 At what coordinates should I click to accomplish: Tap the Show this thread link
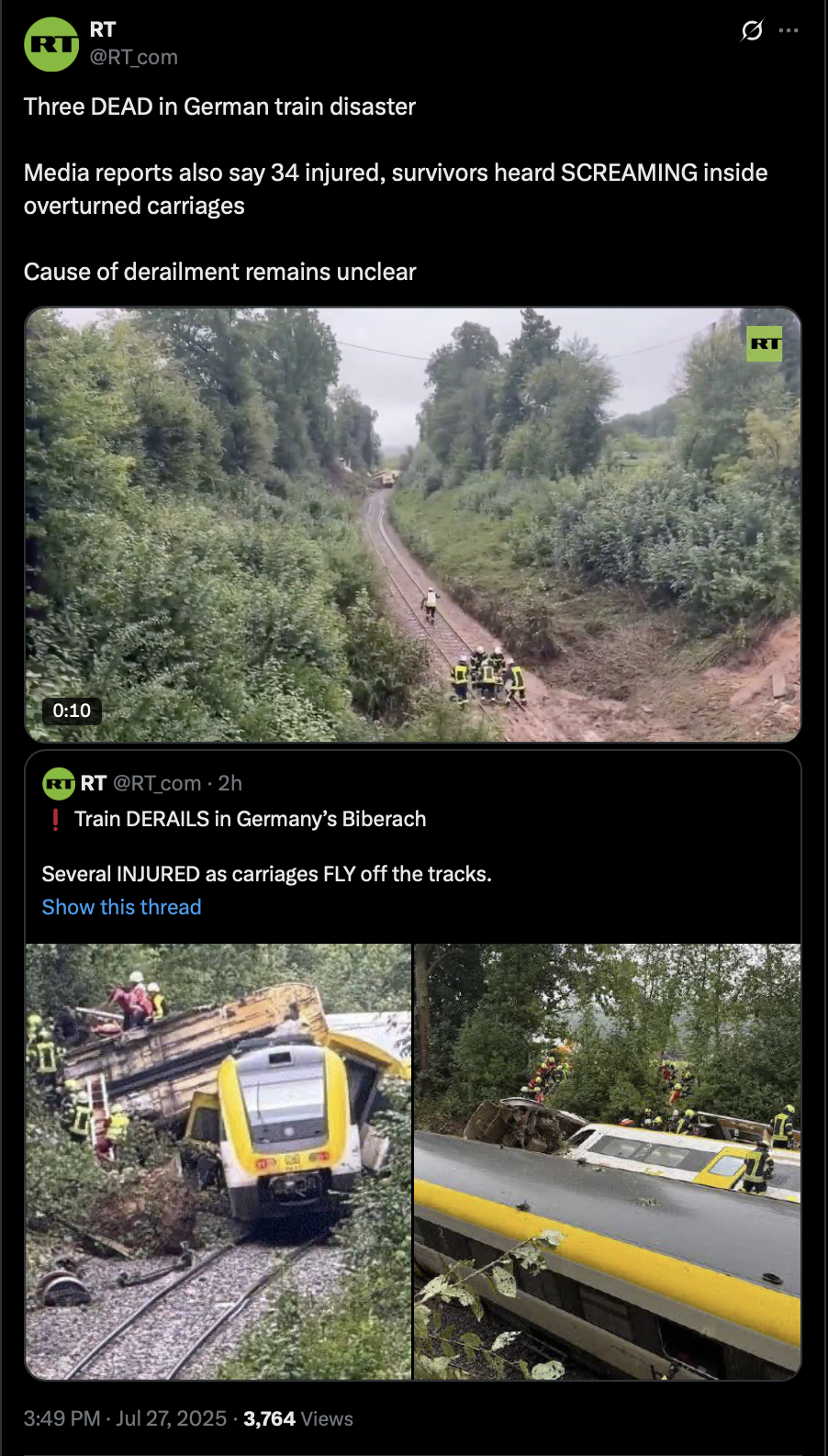[x=121, y=907]
